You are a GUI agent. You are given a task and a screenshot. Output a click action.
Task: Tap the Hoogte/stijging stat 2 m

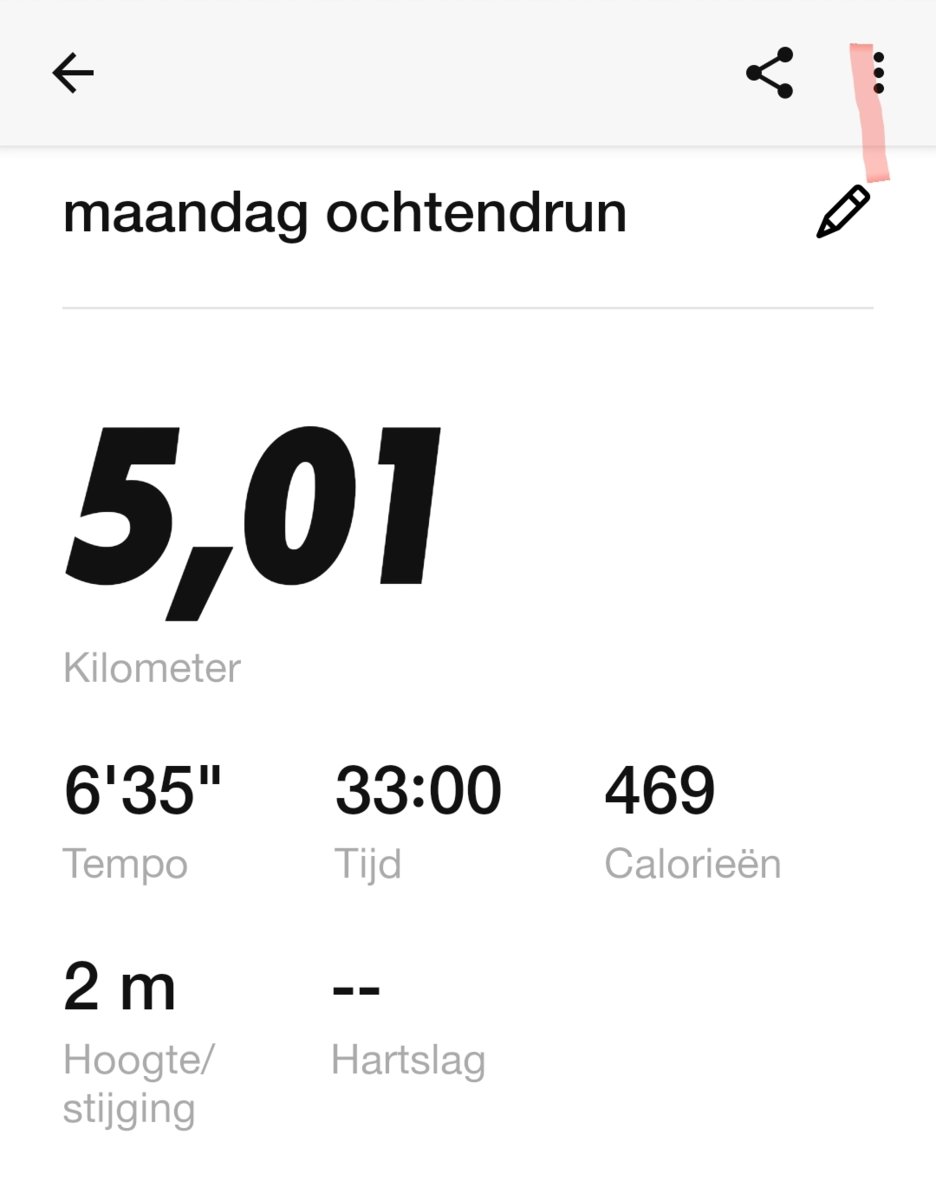[x=119, y=985]
